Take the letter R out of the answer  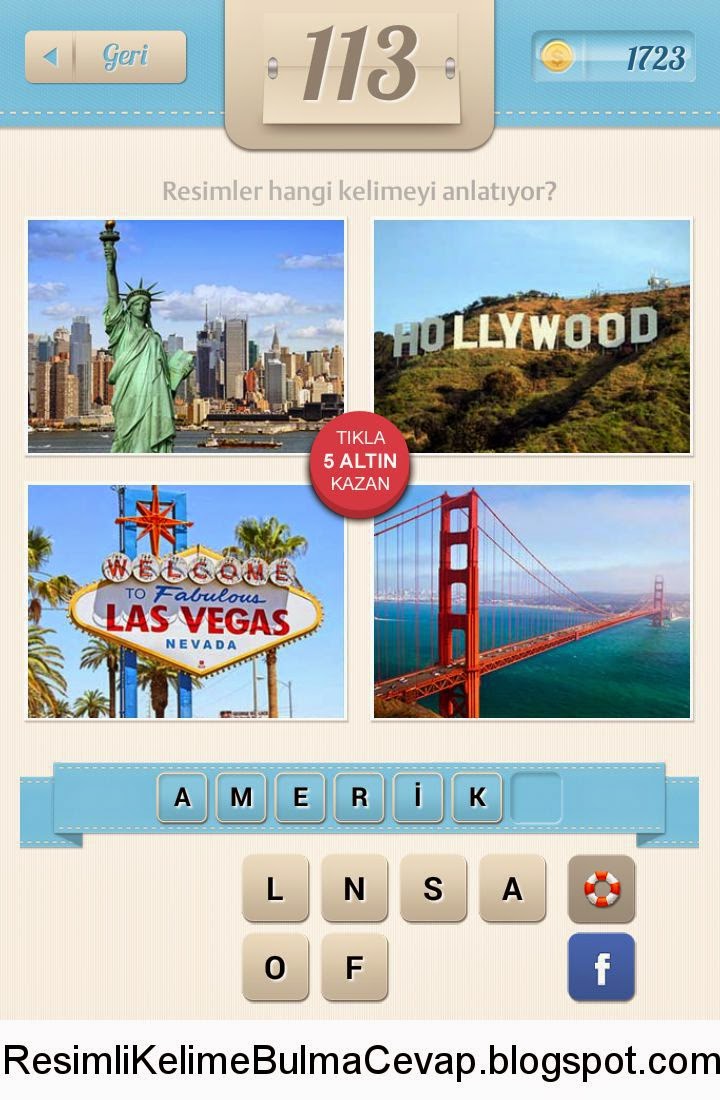359,797
